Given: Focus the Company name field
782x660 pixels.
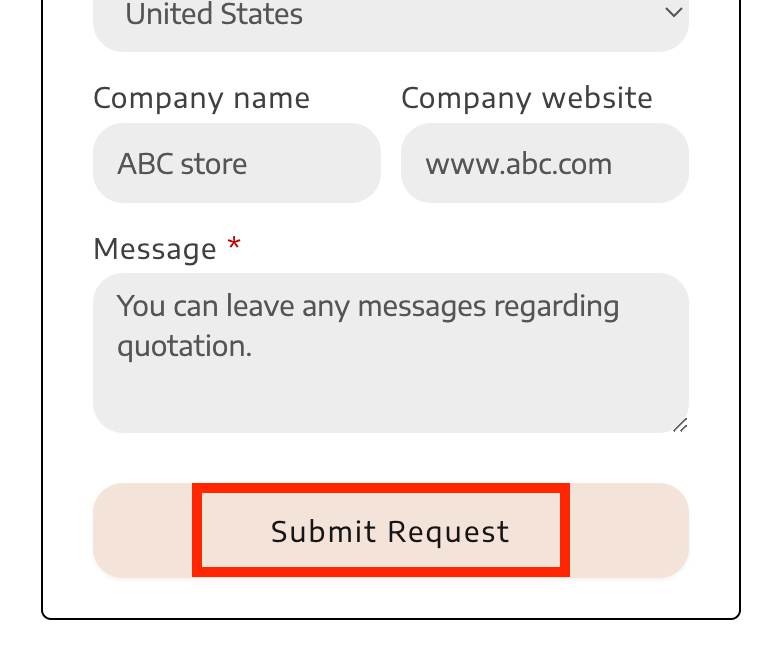Looking at the screenshot, I should click(x=237, y=163).
